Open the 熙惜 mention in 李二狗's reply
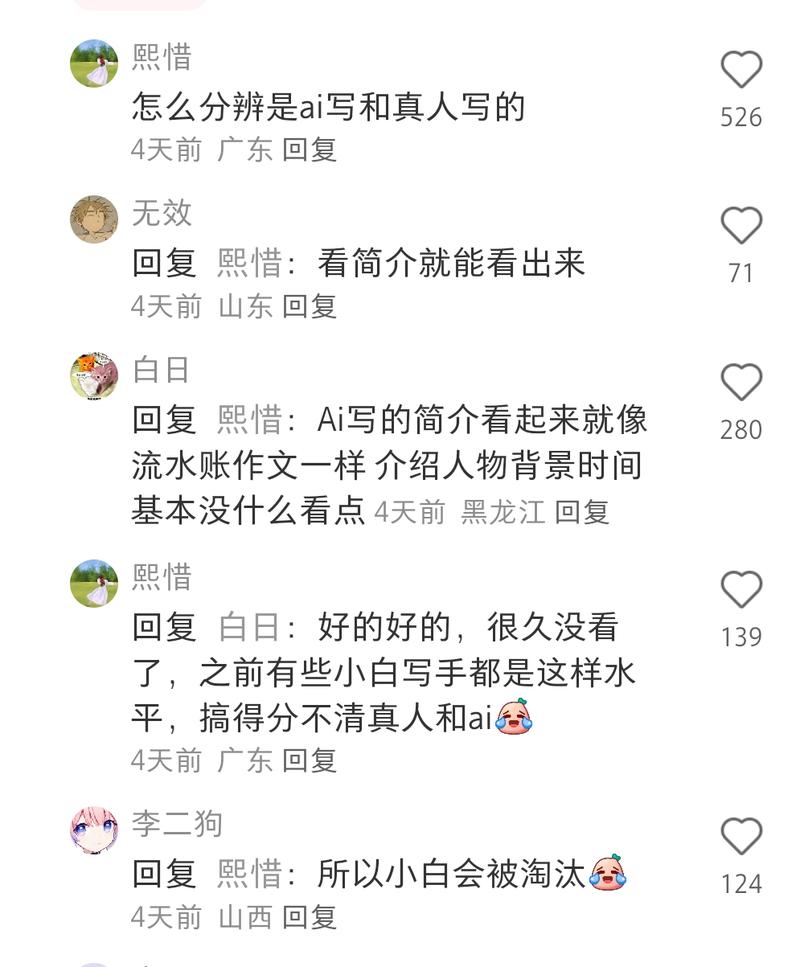Screen dimensions: 800x967 [x=249, y=874]
